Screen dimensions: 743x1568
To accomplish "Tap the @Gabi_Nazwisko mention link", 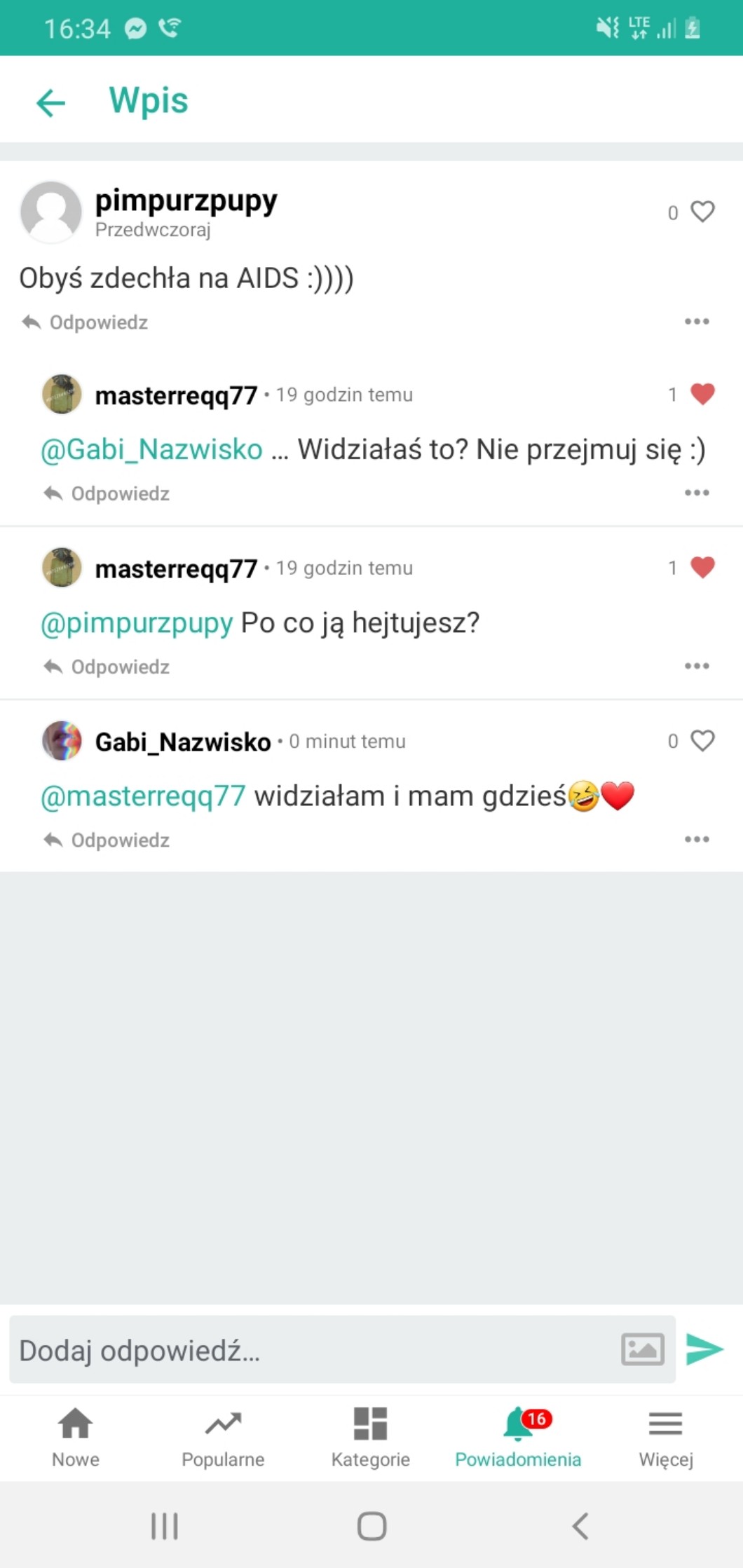I will [151, 449].
